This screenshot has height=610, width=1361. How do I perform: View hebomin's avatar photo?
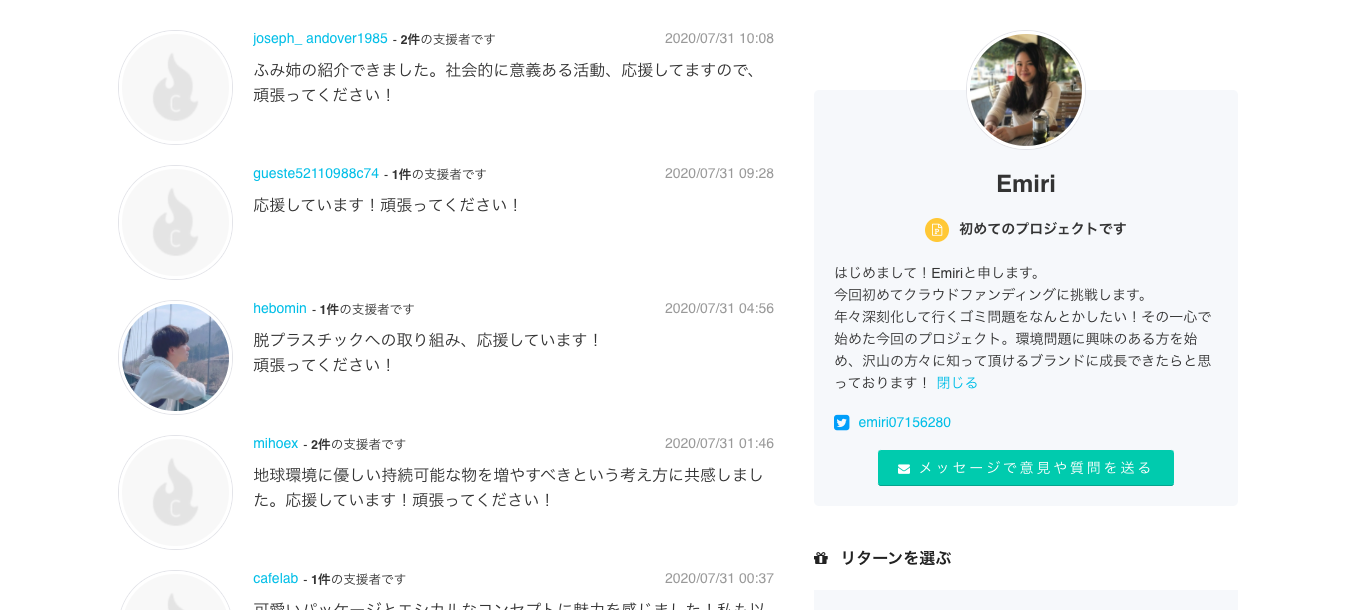click(x=176, y=357)
